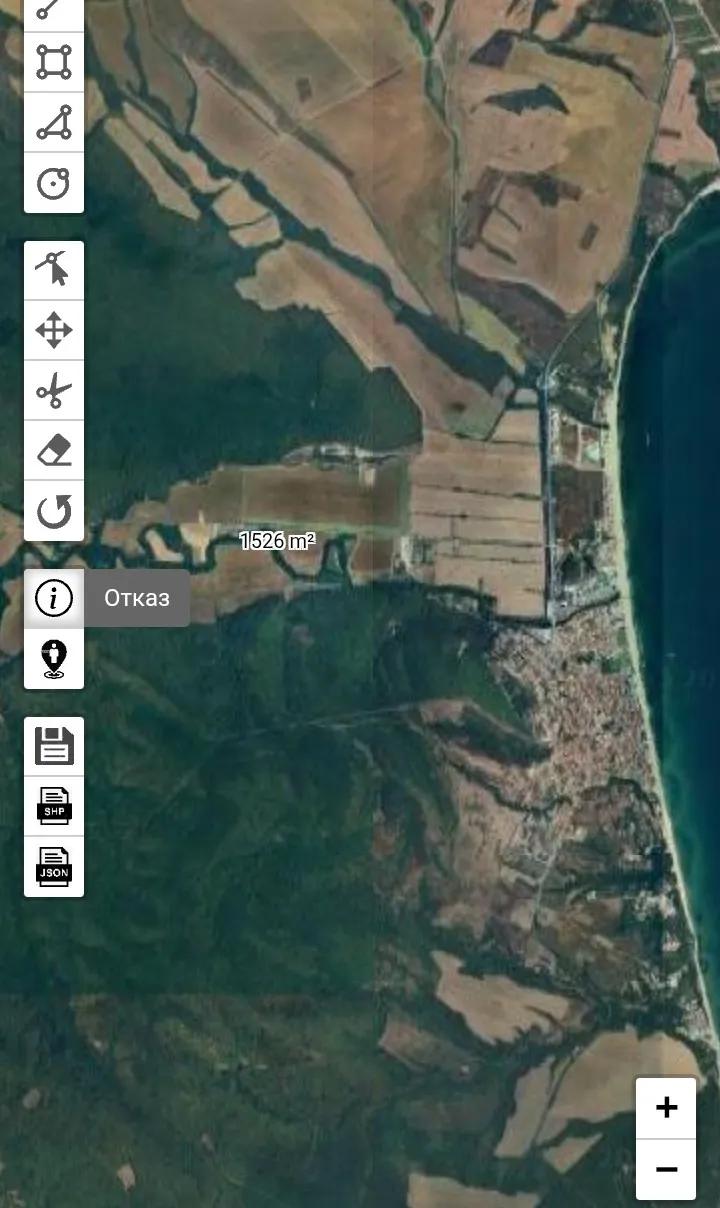Use the scissors cut tool
This screenshot has height=1208, width=720.
pos(54,390)
